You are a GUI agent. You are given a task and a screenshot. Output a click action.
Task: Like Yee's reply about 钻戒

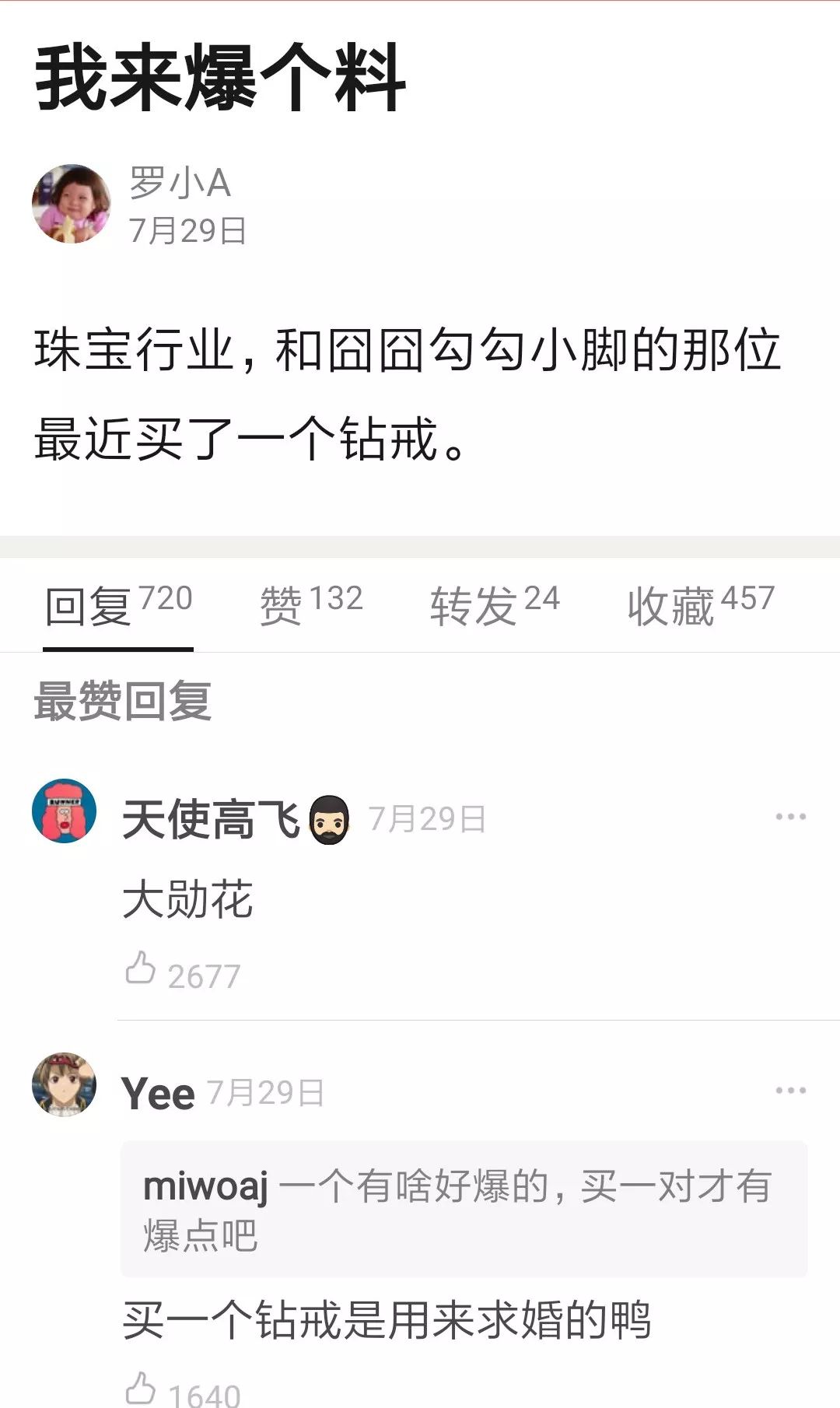coord(142,1389)
